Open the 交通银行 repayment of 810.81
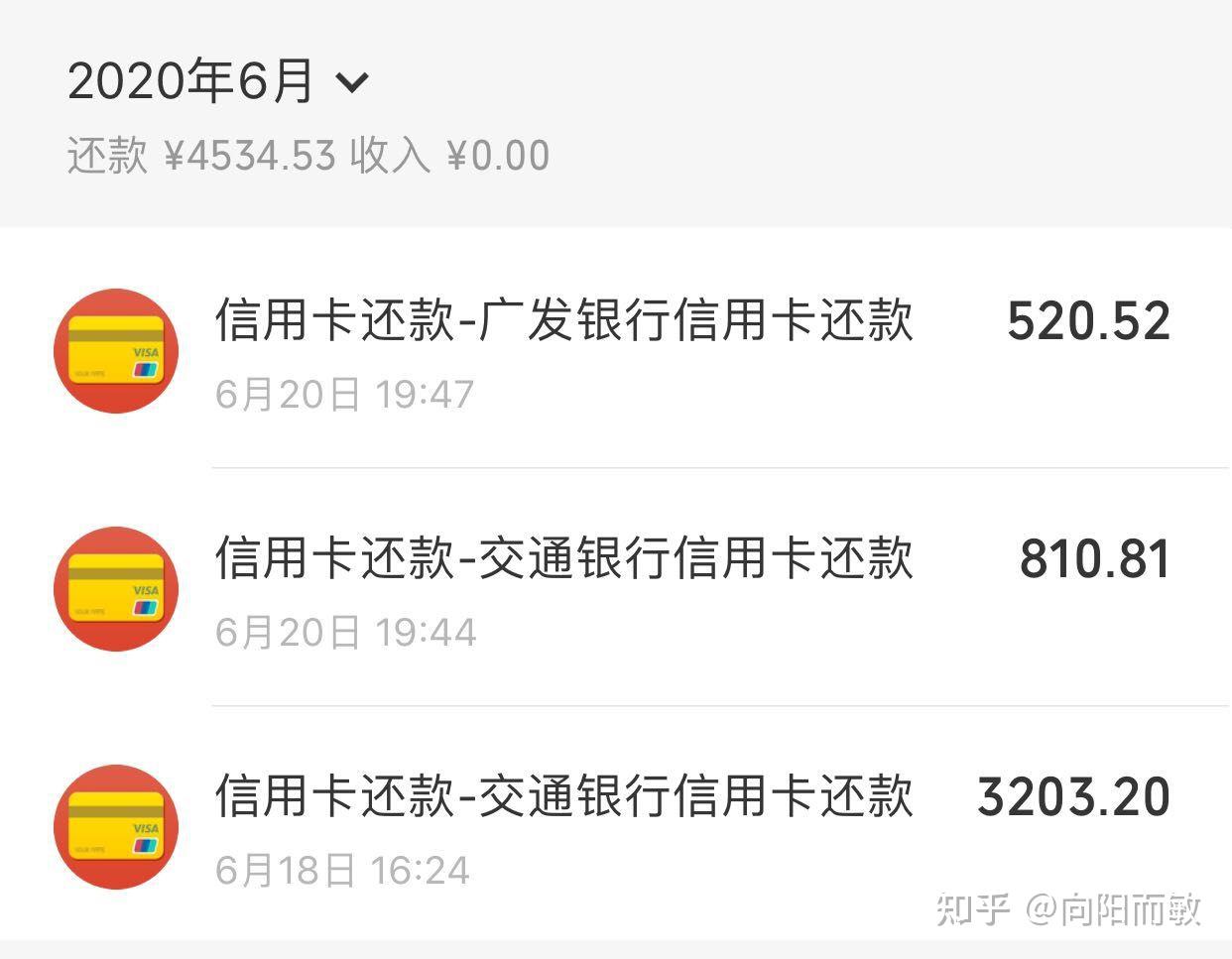This screenshot has height=959, width=1232. [615, 587]
